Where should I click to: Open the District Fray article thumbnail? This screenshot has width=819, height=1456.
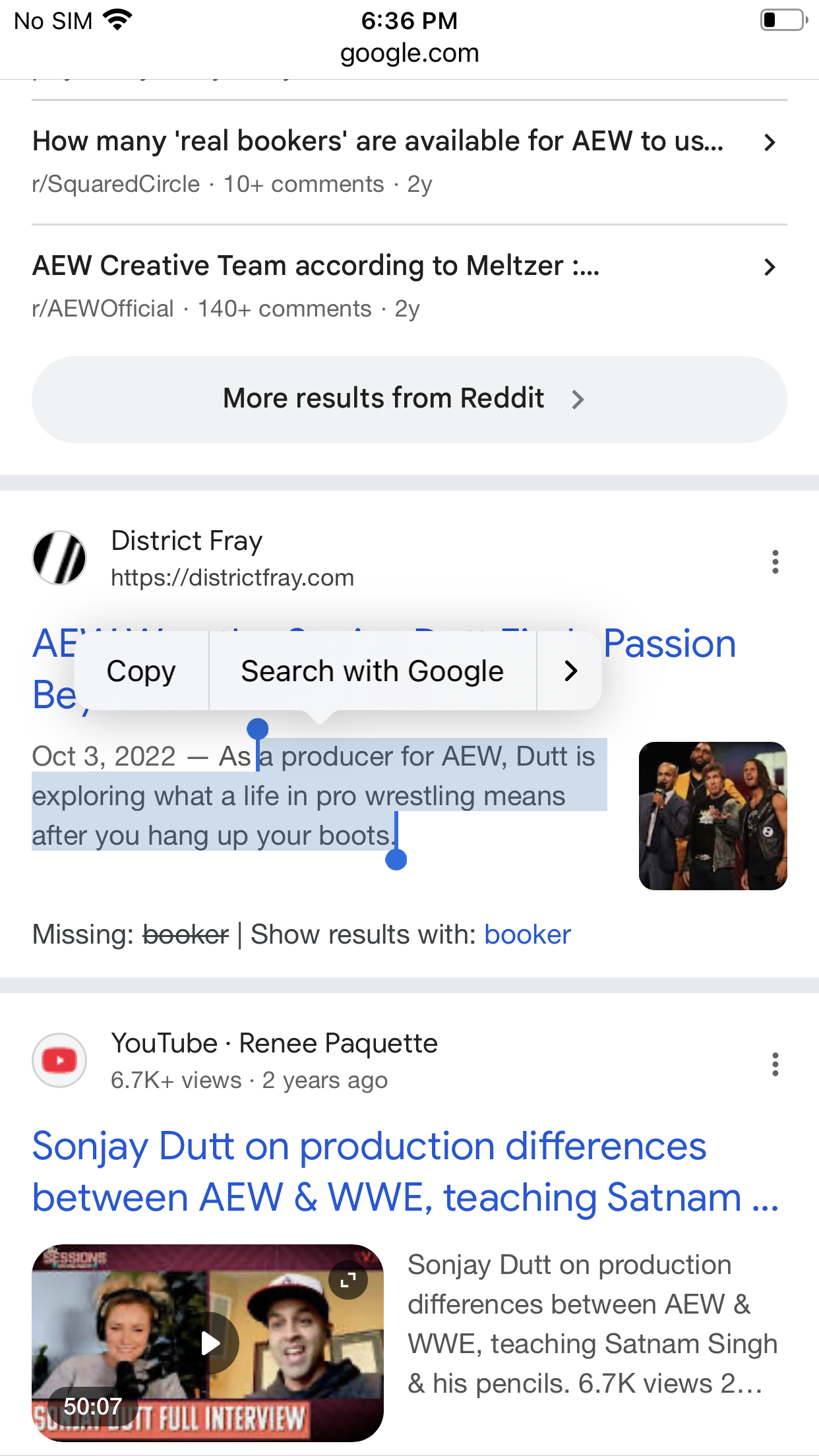coord(713,816)
